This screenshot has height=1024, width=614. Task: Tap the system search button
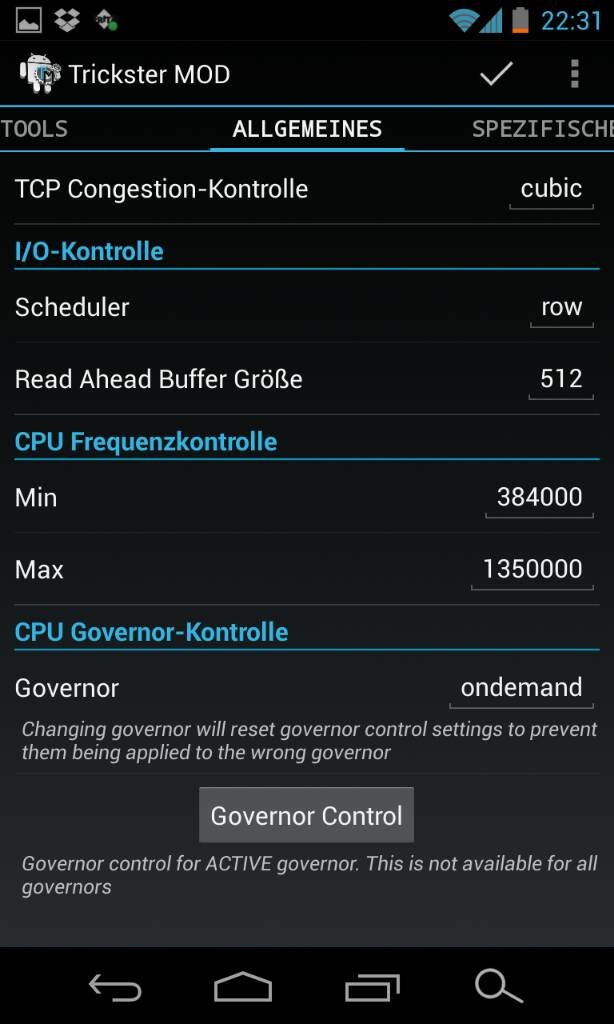pyautogui.click(x=498, y=987)
